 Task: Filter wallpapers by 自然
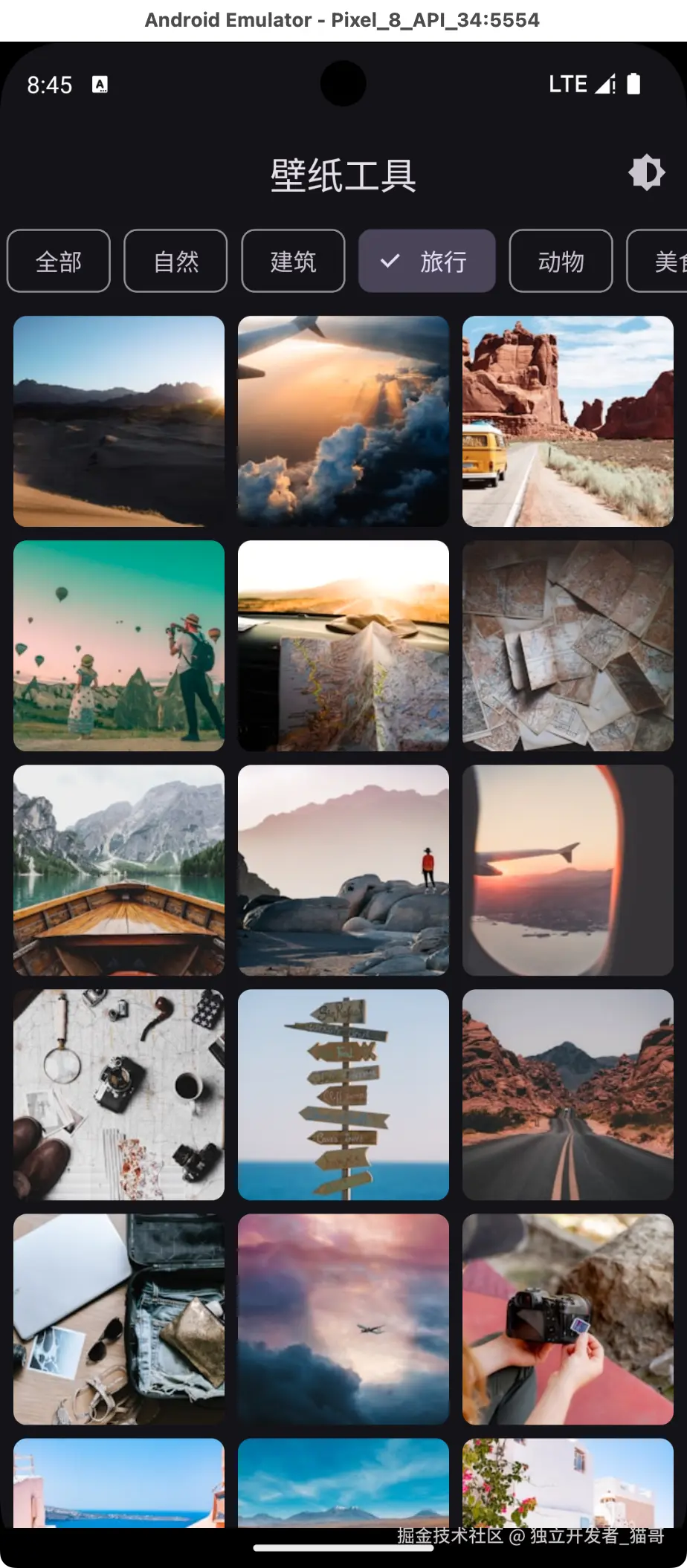pyautogui.click(x=175, y=262)
